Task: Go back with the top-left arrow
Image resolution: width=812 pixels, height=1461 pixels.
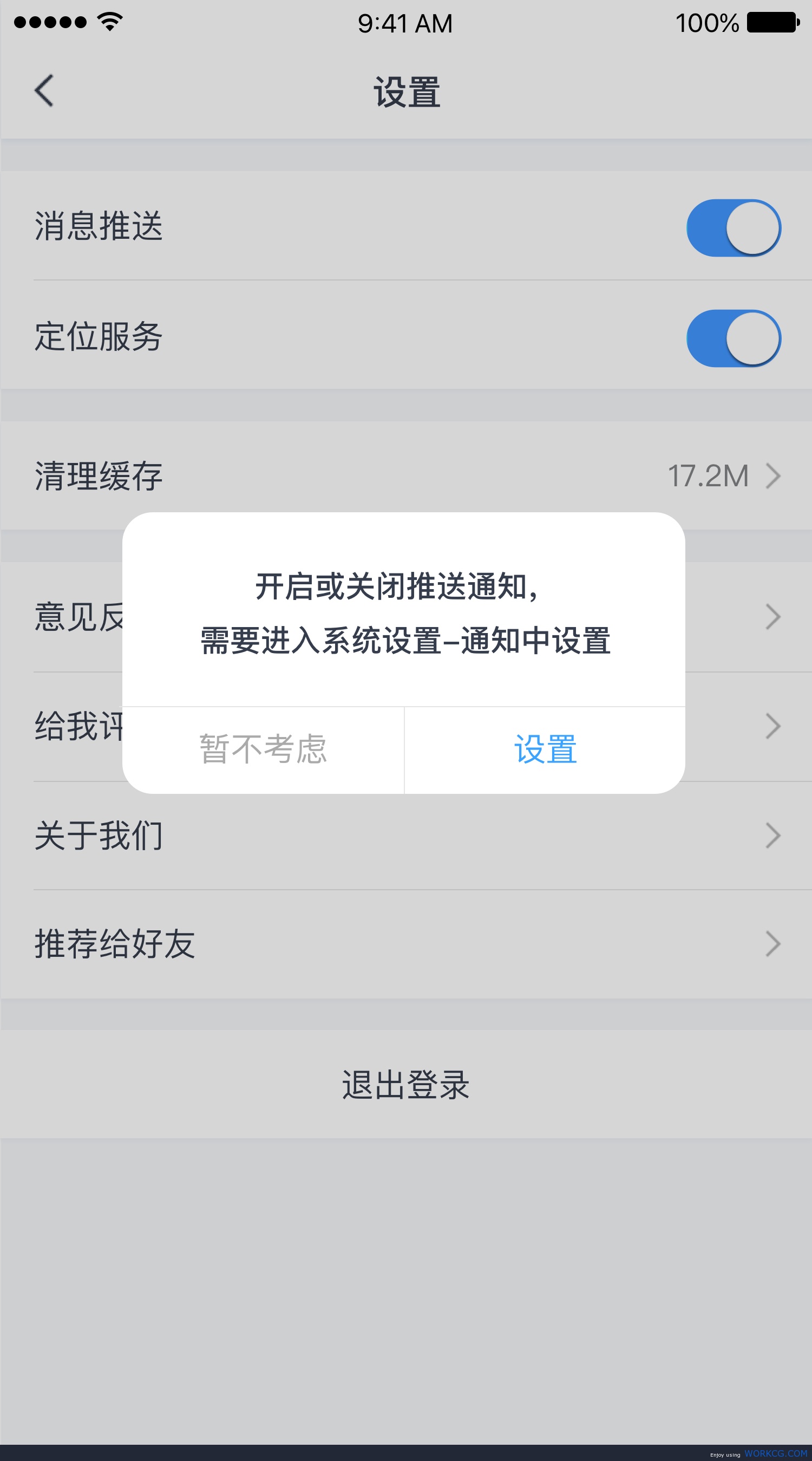Action: (44, 91)
